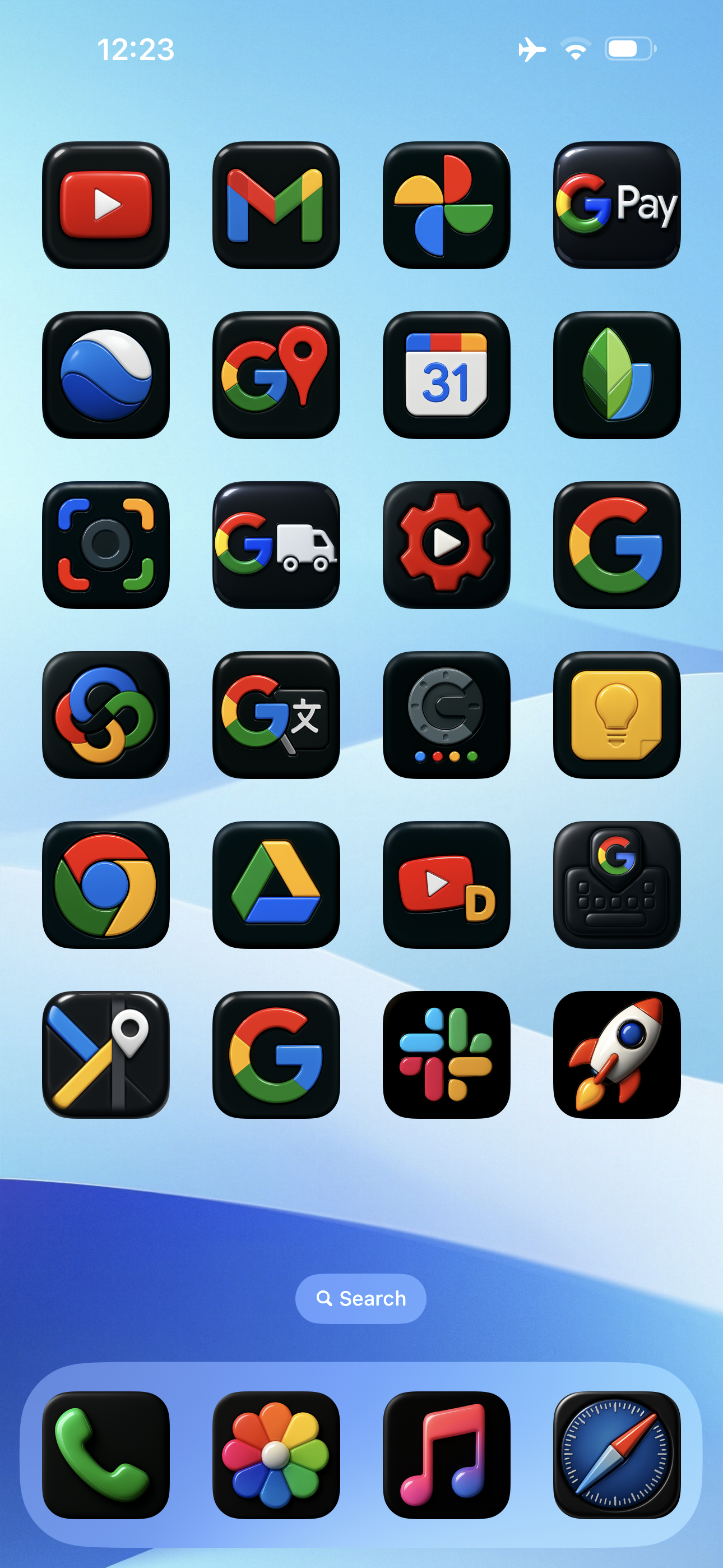Open the Phone app in the dock
The image size is (723, 1568).
(x=106, y=1455)
